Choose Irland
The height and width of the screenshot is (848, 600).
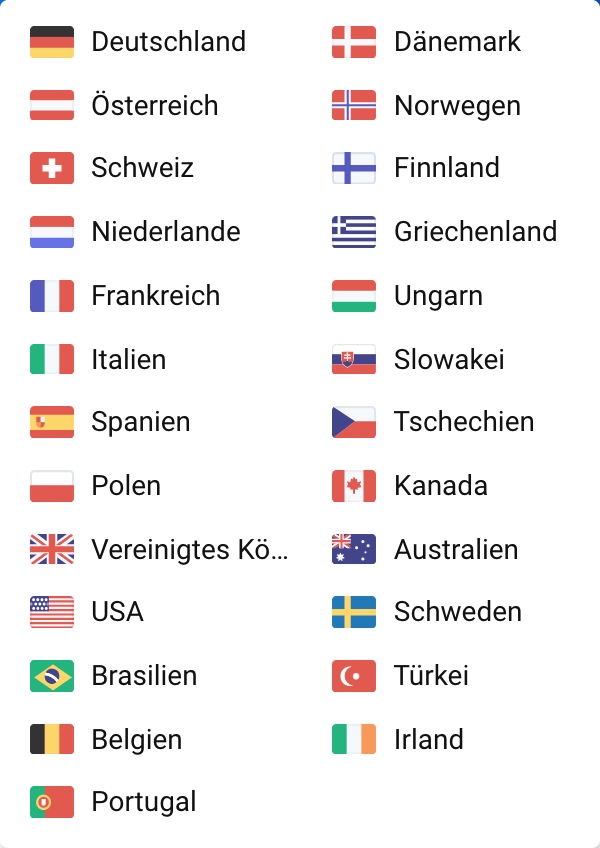[x=428, y=739]
